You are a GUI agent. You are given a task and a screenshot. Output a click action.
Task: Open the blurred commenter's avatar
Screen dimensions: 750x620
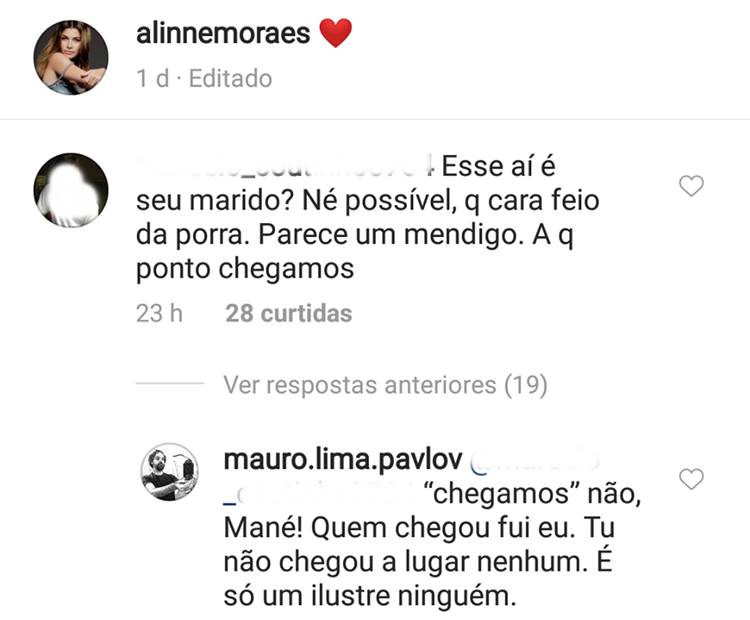click(71, 190)
